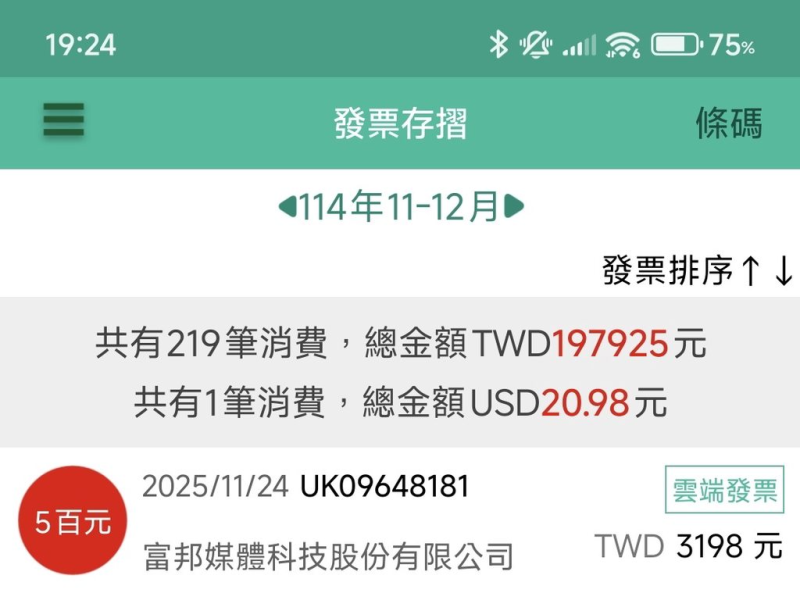800x593 pixels.
Task: Open the hamburger drawer menu
Action: 63,122
